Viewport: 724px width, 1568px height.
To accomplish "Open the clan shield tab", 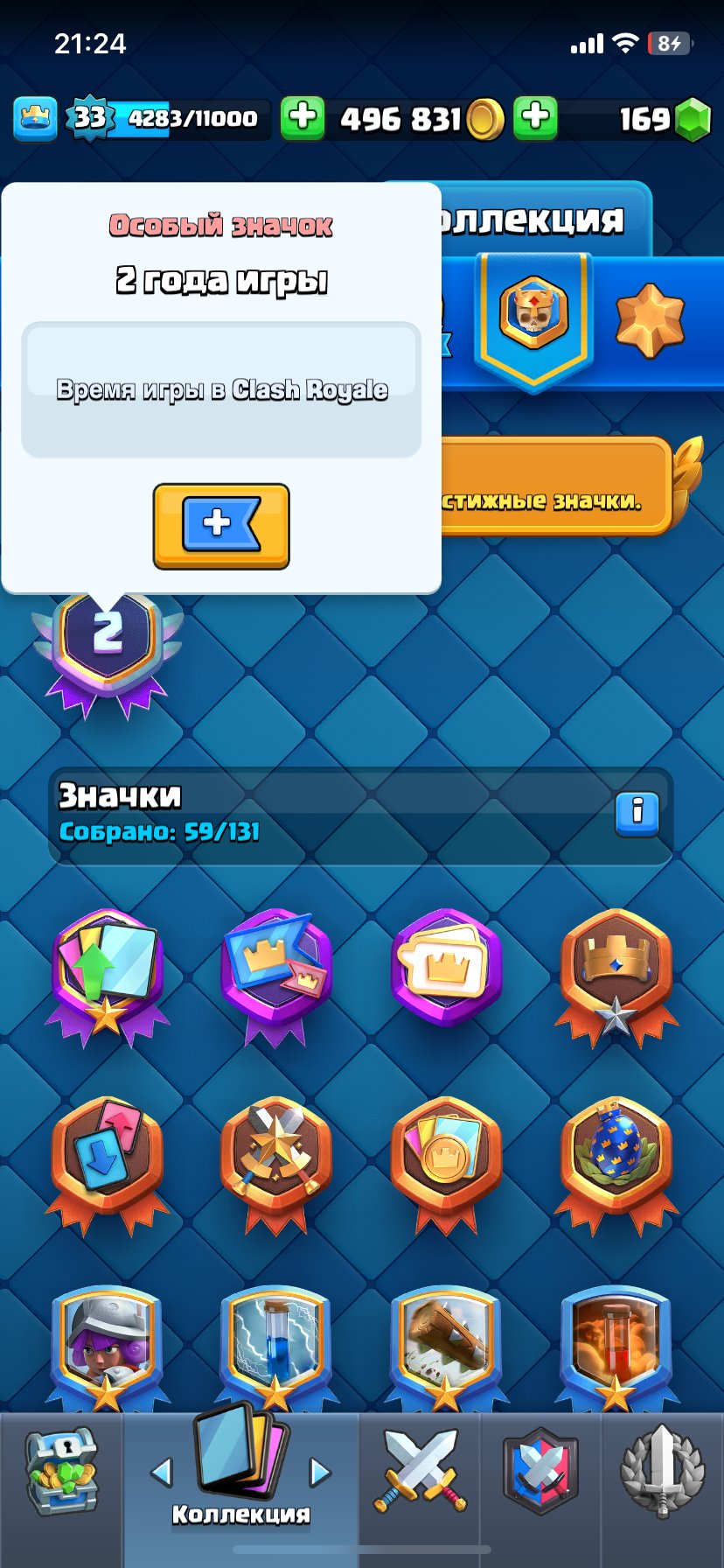I will pyautogui.click(x=540, y=1472).
